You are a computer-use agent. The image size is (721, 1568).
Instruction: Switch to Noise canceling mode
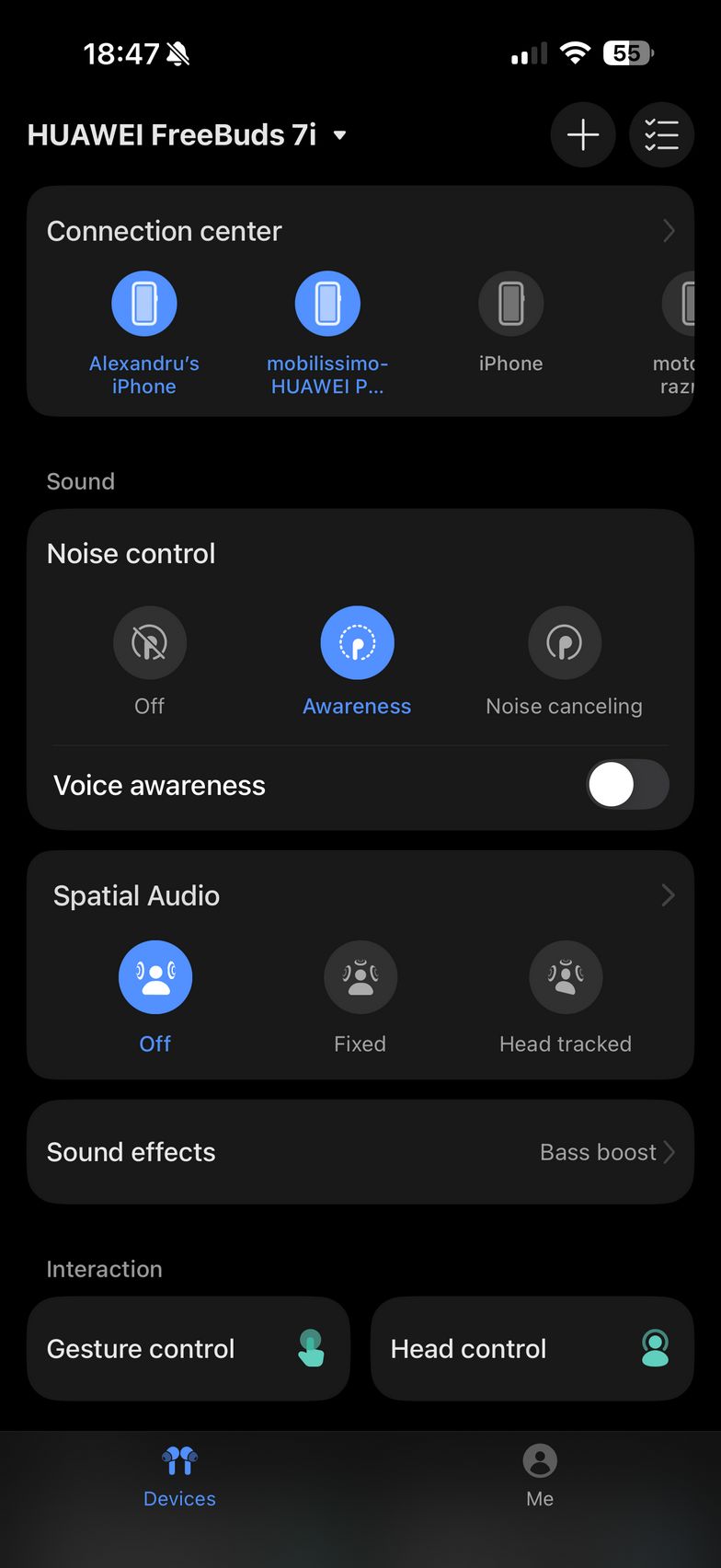click(x=564, y=642)
